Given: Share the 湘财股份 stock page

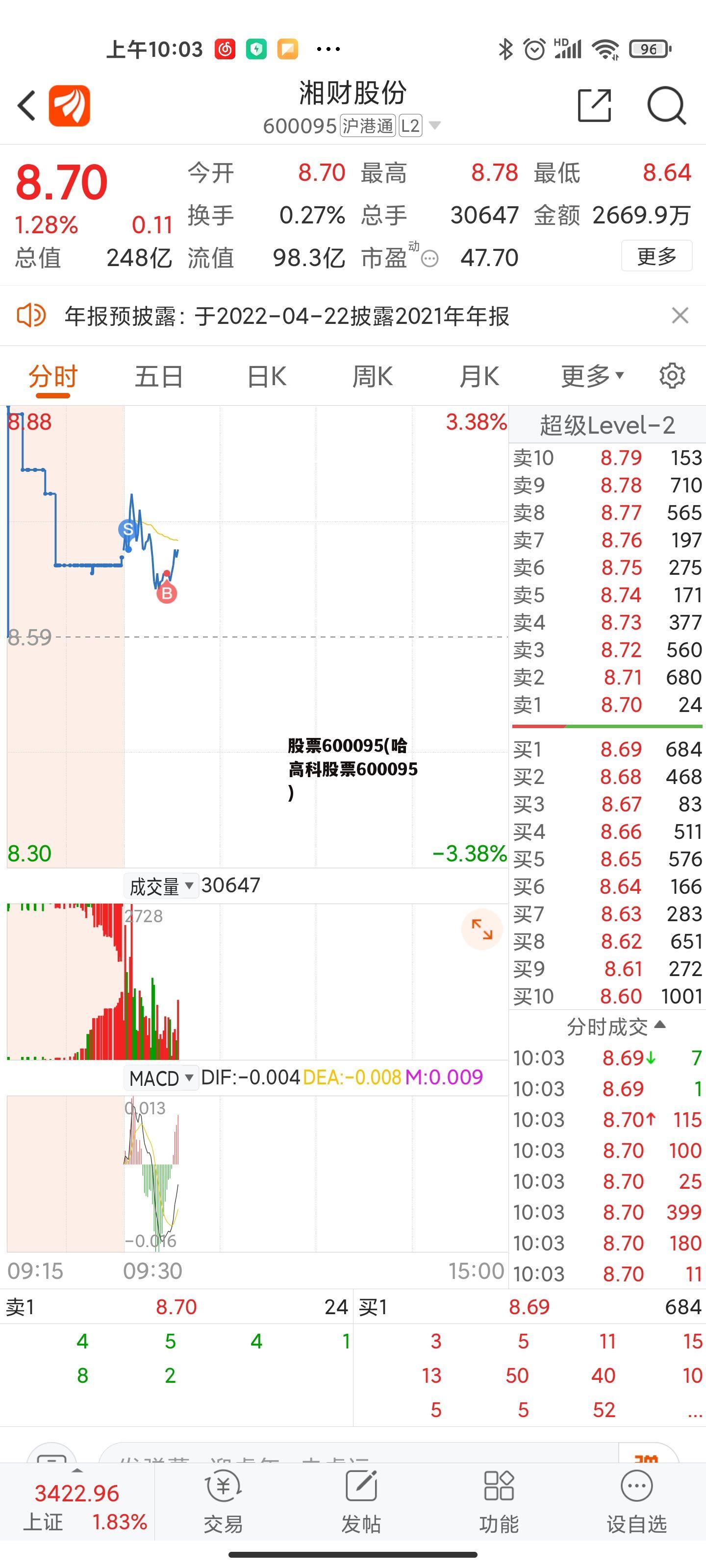Looking at the screenshot, I should click(594, 105).
